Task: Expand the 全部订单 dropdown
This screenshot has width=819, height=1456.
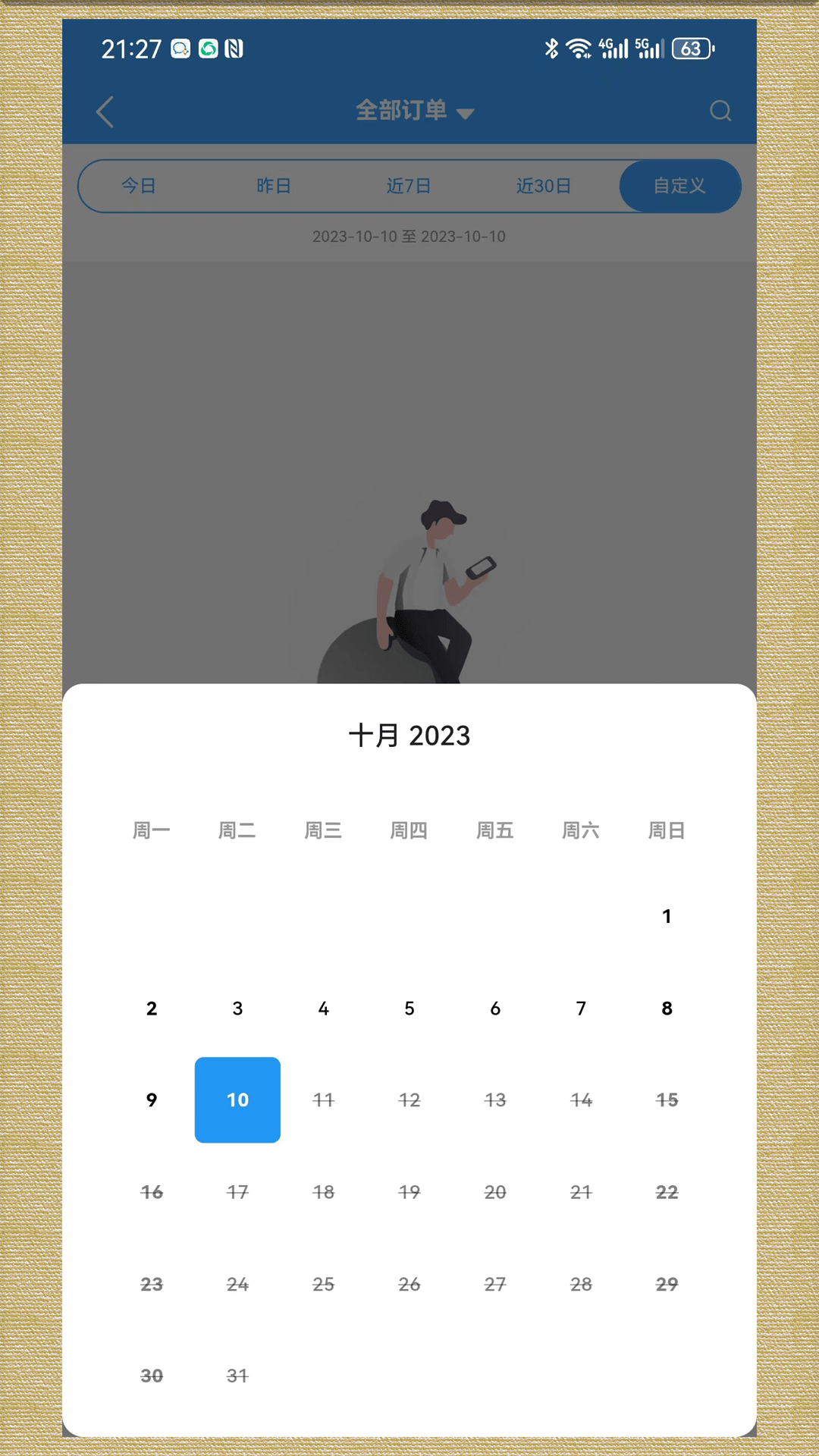Action: tap(415, 111)
